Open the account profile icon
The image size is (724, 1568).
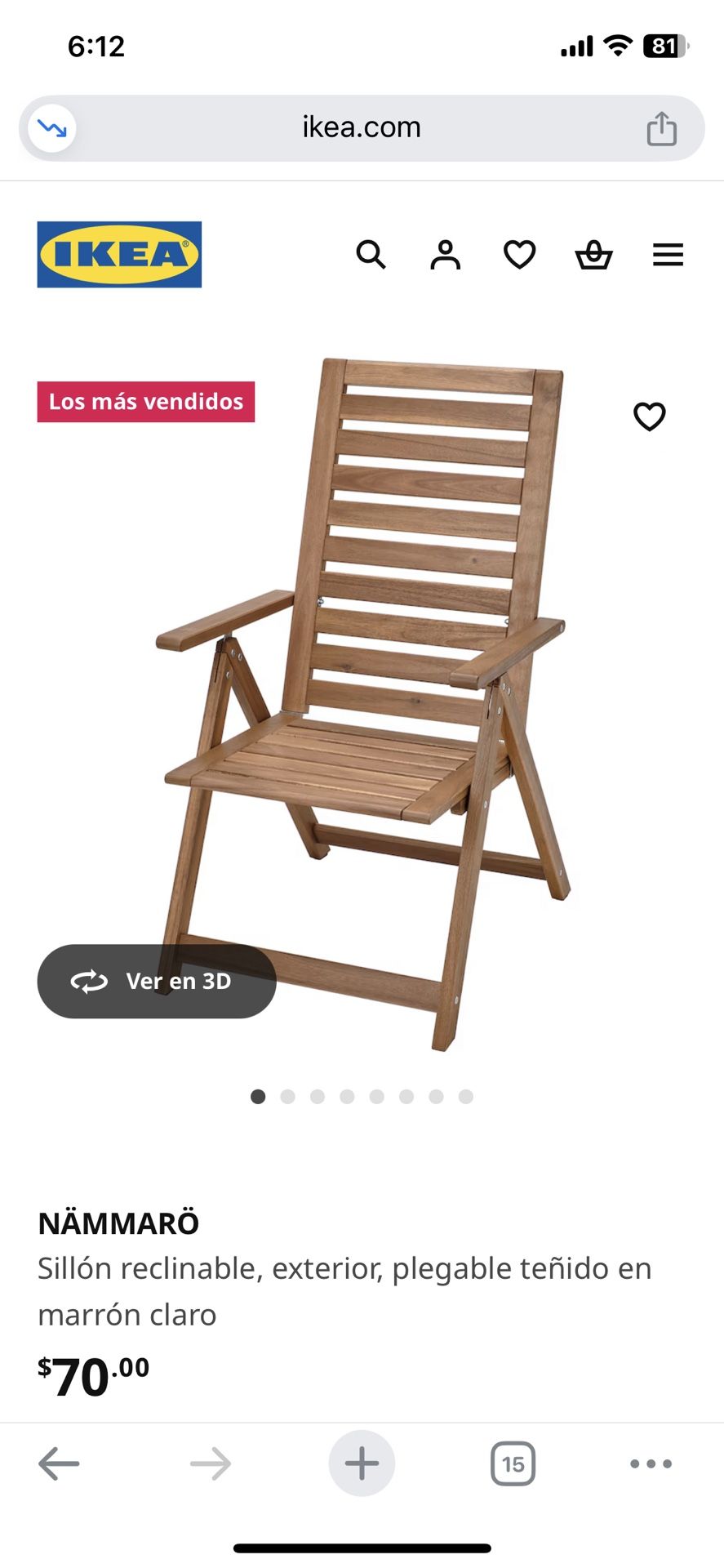445,255
